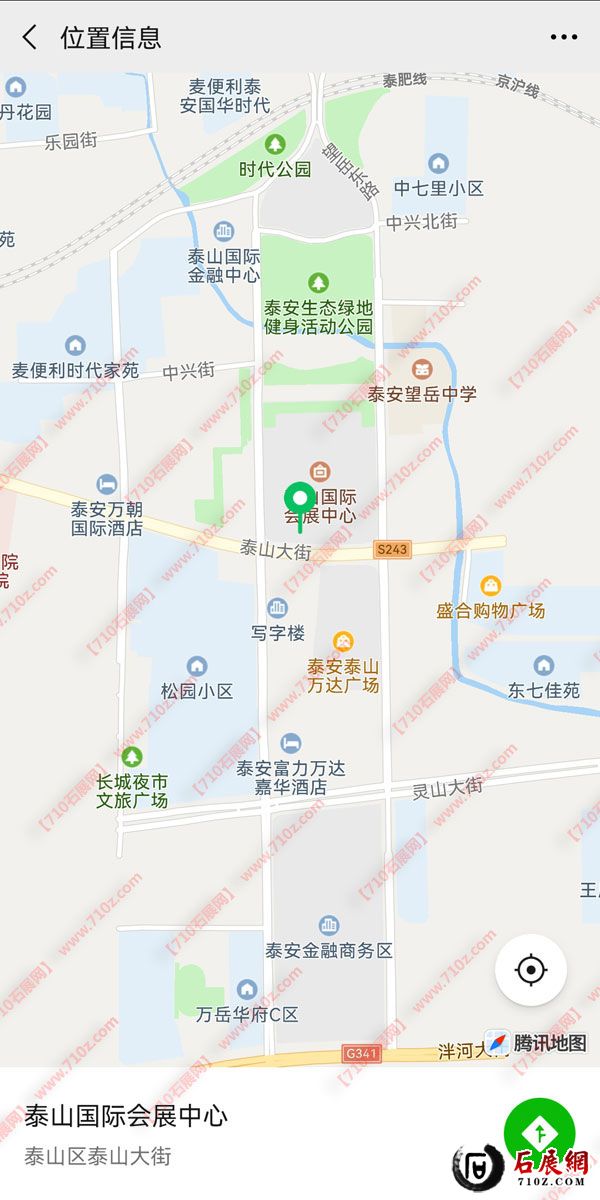This screenshot has height=1200, width=600.
Task: Start navigation with the green direction button
Action: [x=539, y=1133]
